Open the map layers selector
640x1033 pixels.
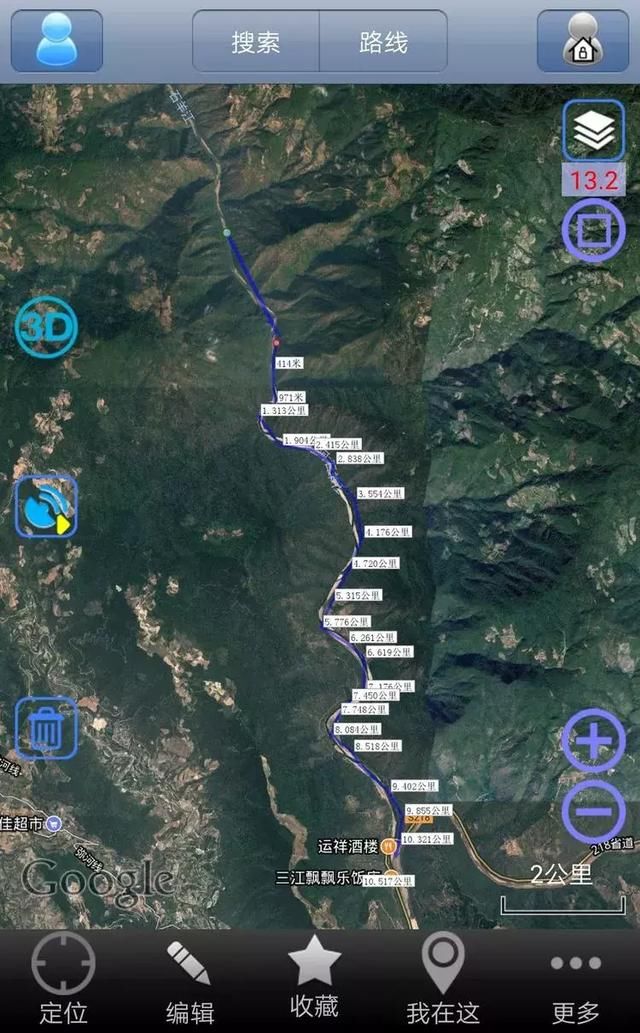click(594, 130)
